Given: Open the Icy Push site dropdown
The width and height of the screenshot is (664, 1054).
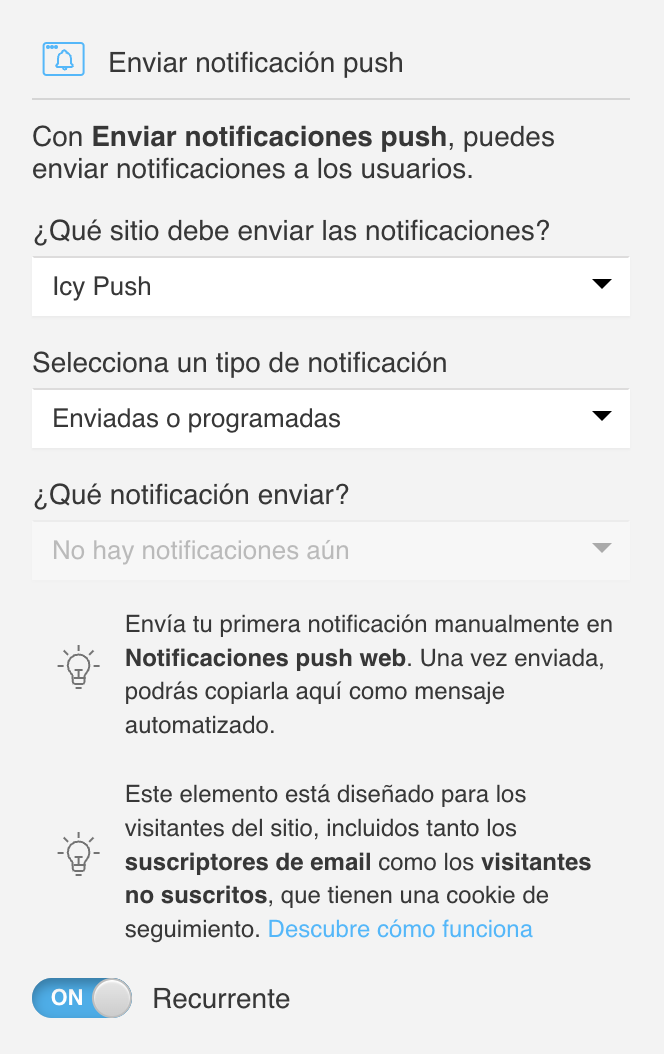Looking at the screenshot, I should [330, 287].
